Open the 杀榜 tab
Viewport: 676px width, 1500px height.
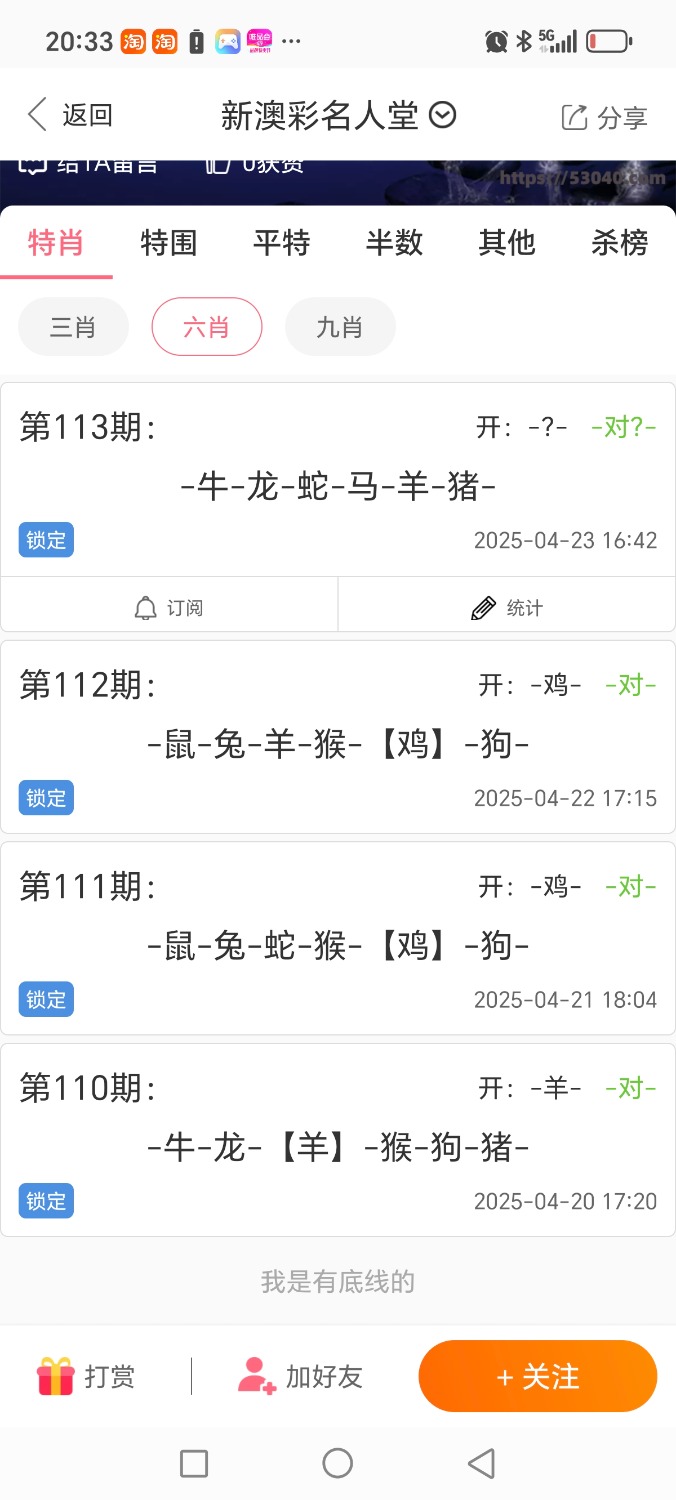tap(619, 243)
